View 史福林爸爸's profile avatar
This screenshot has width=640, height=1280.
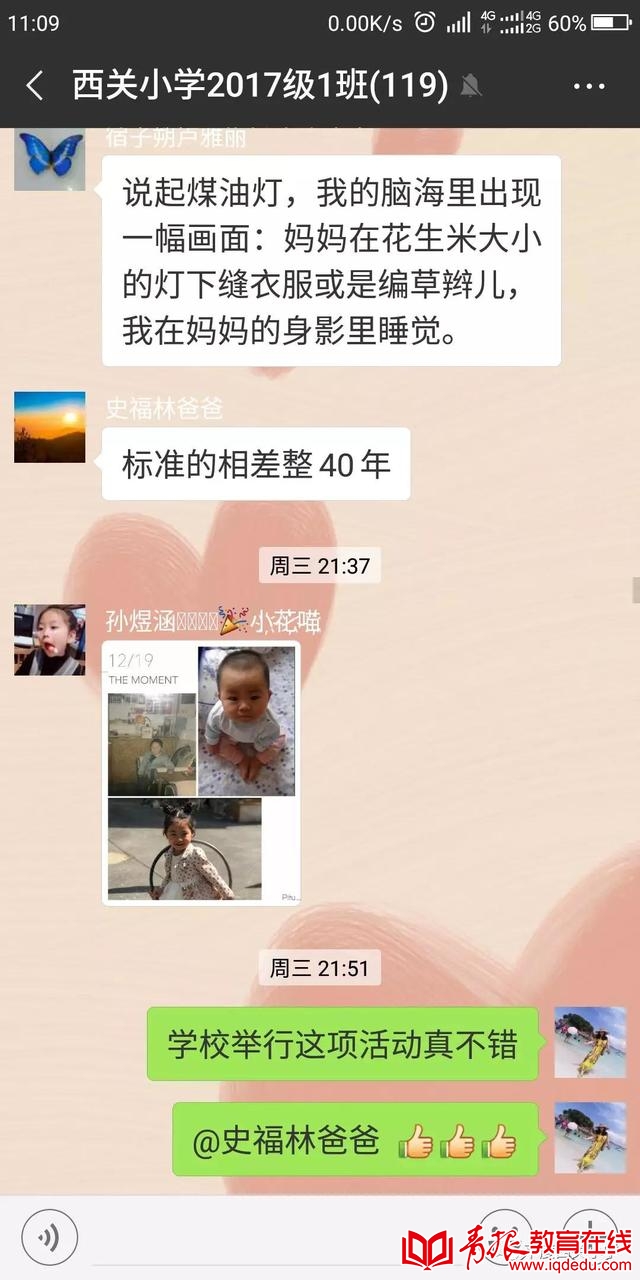(49, 427)
